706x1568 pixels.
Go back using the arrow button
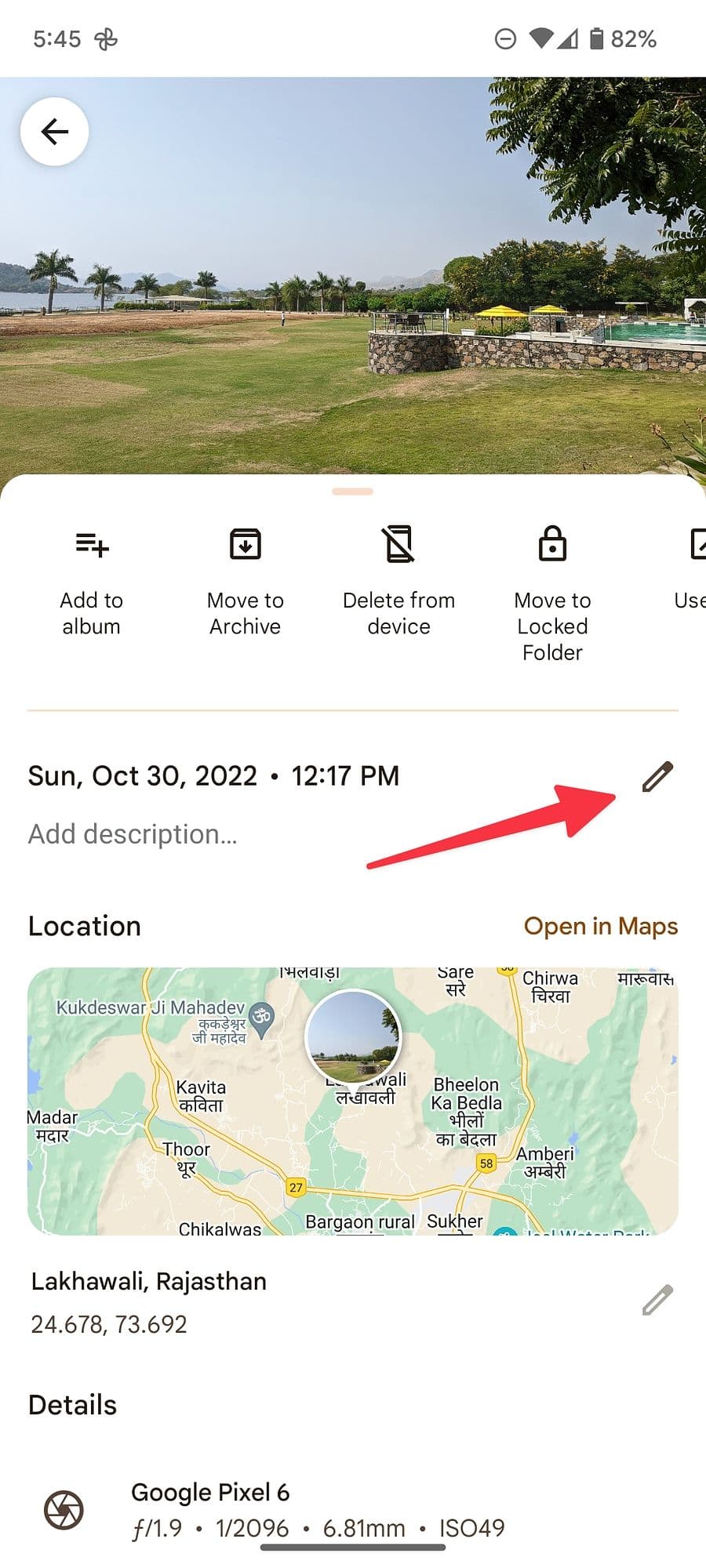54,132
